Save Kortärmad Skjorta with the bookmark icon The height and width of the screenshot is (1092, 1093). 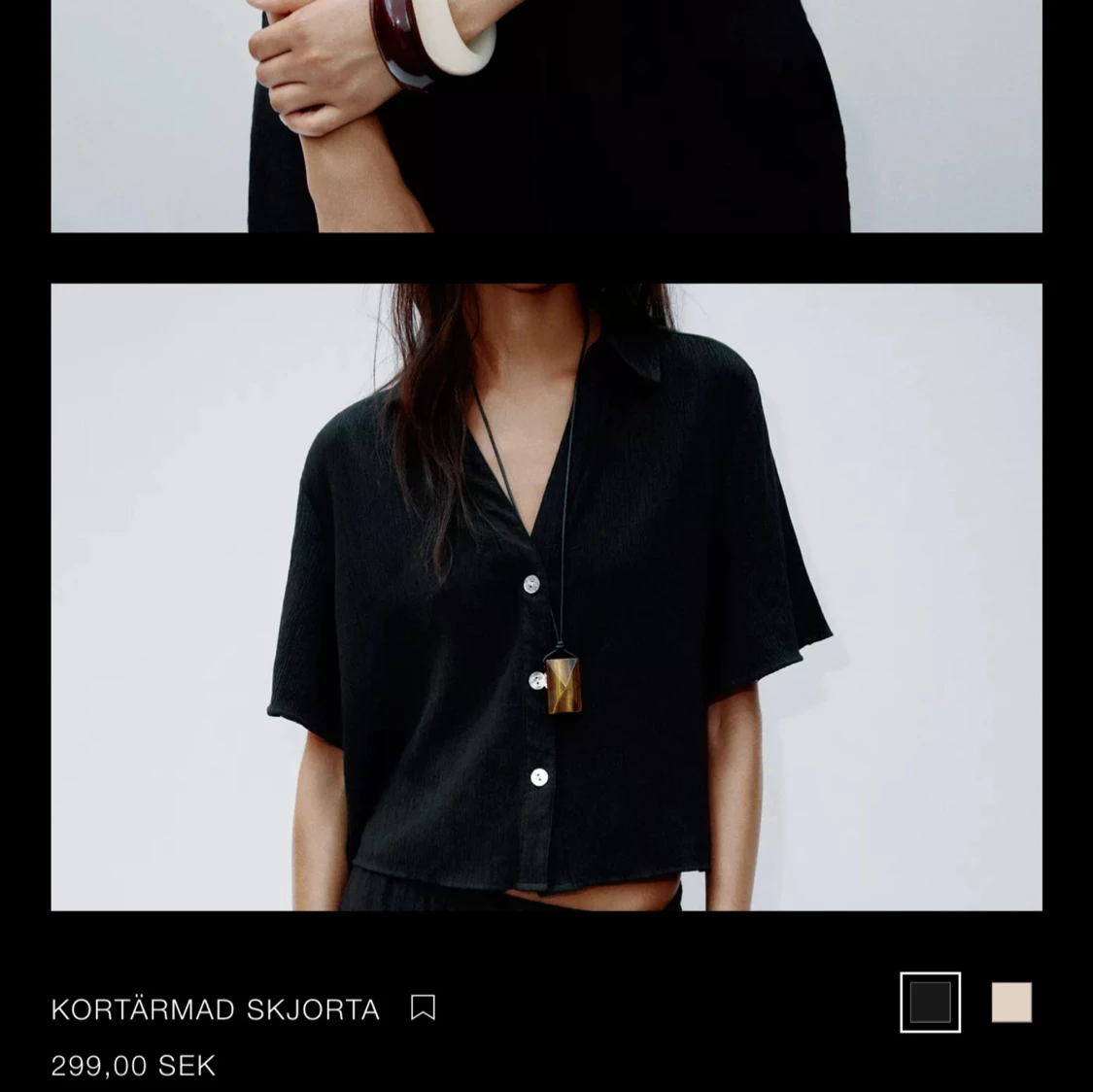tap(423, 1007)
